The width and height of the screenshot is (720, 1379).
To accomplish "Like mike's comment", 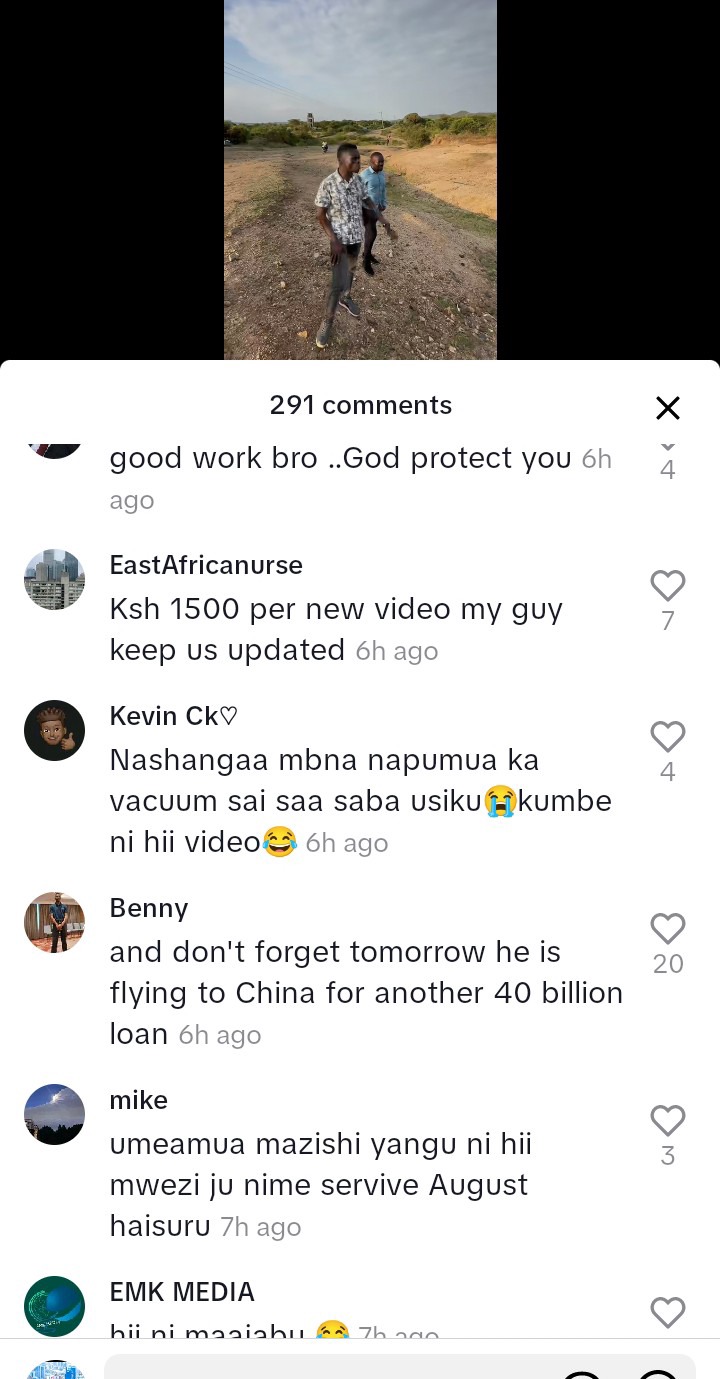I will click(667, 1121).
